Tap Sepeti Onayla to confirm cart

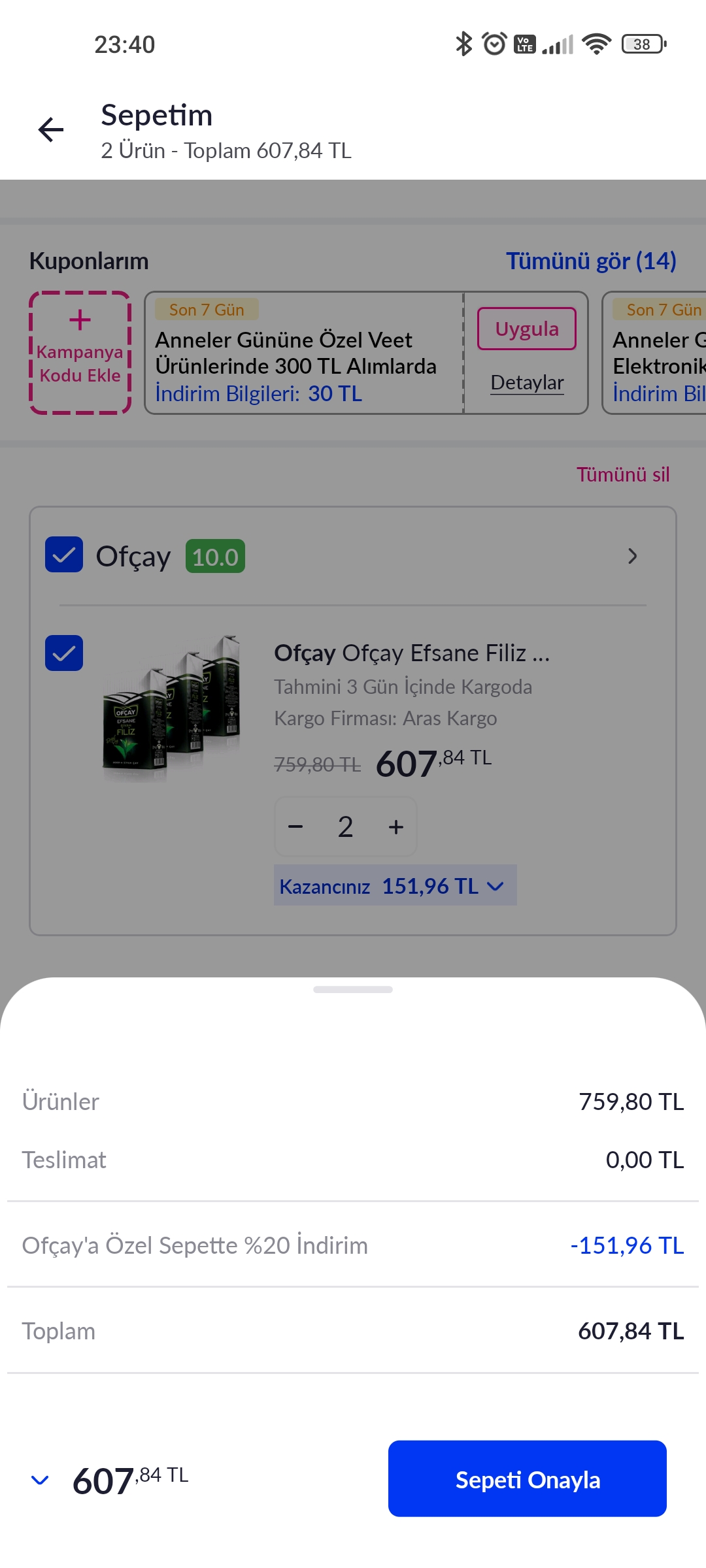point(527,1479)
